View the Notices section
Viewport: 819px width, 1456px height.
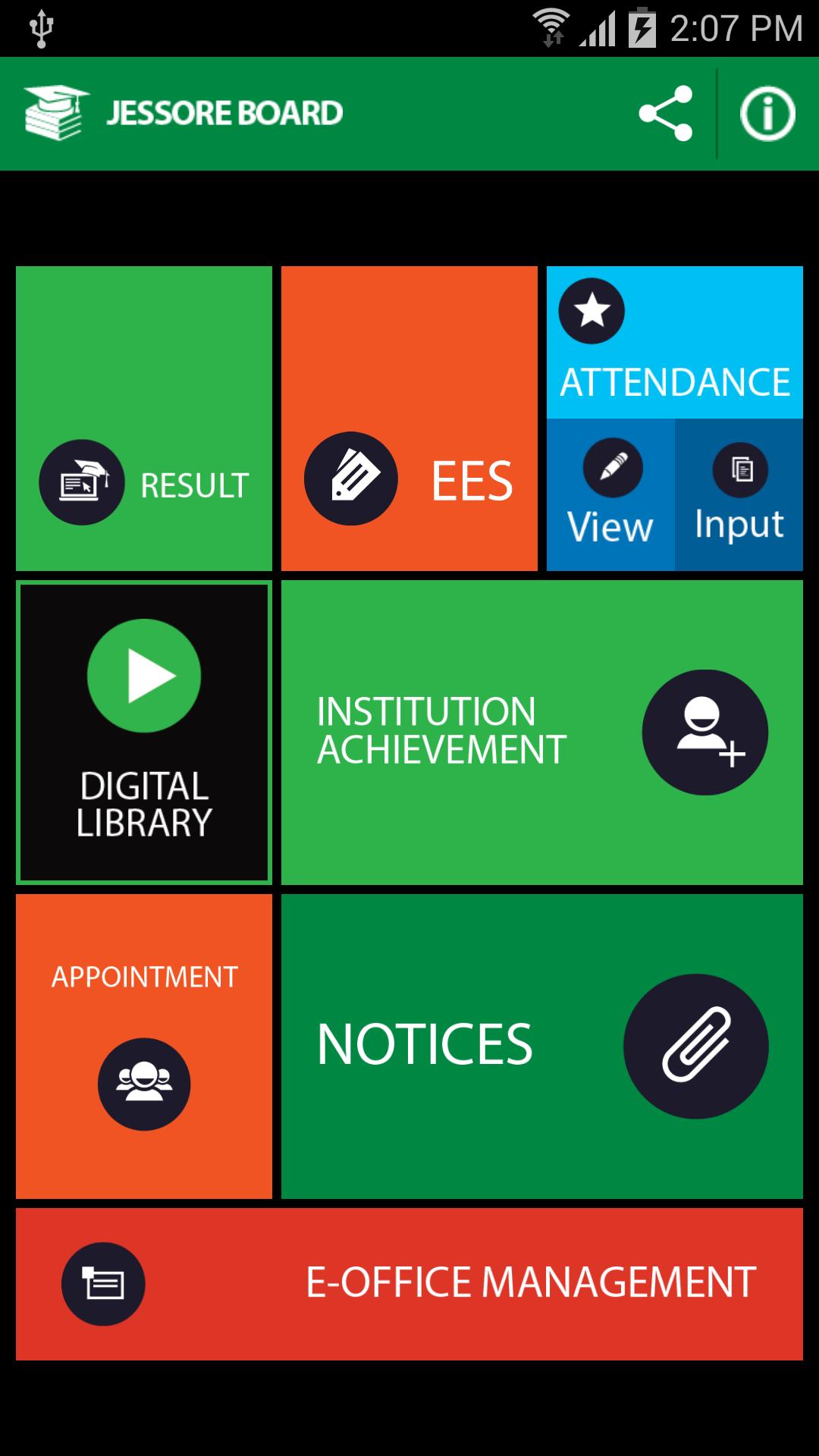click(x=542, y=1046)
